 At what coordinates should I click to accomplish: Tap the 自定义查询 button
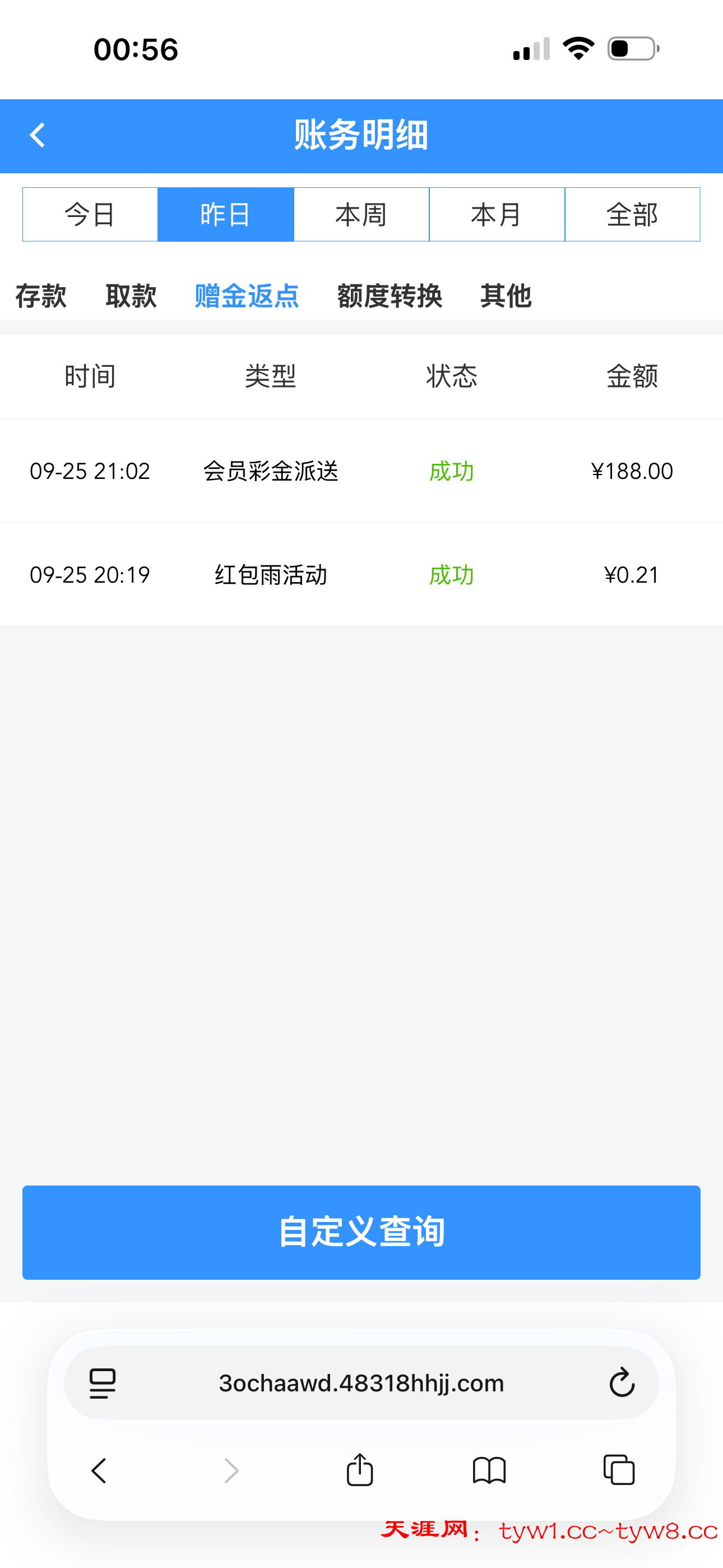[x=361, y=1233]
